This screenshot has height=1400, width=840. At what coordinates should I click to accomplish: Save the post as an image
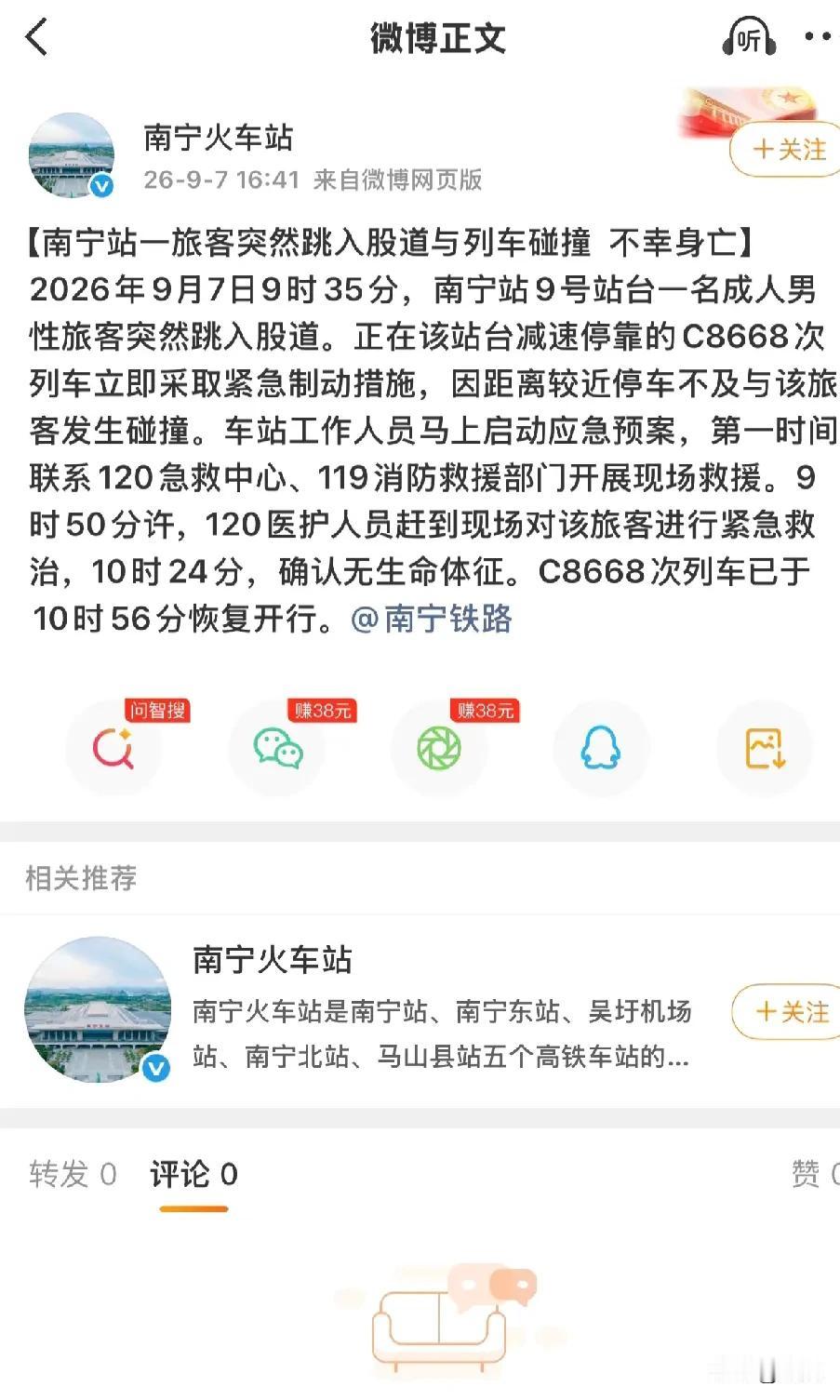tap(765, 749)
